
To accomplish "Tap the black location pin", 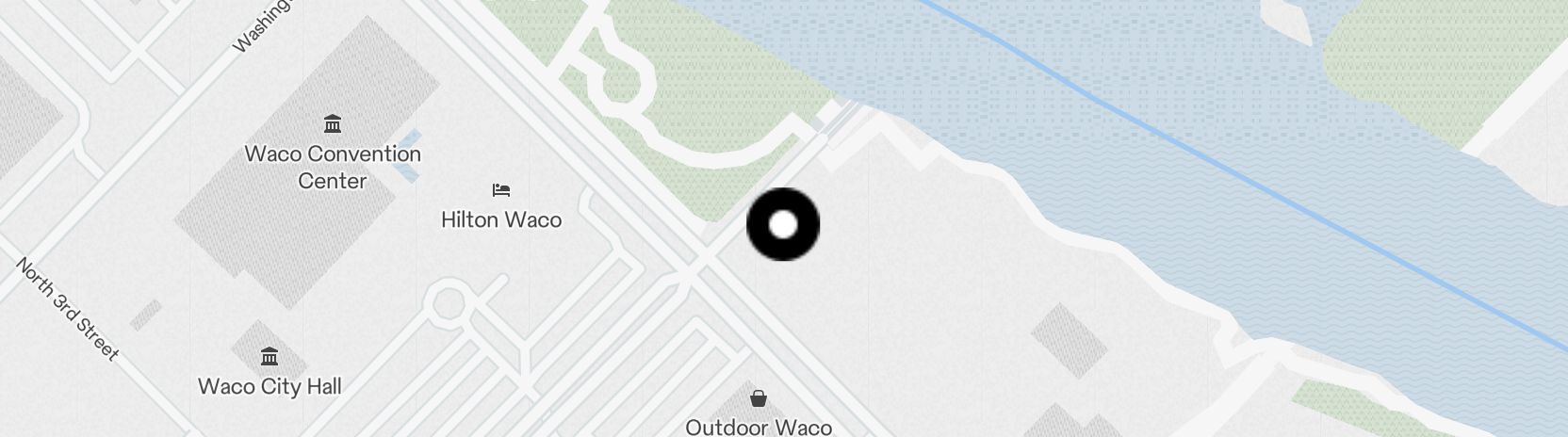I will tap(783, 225).
